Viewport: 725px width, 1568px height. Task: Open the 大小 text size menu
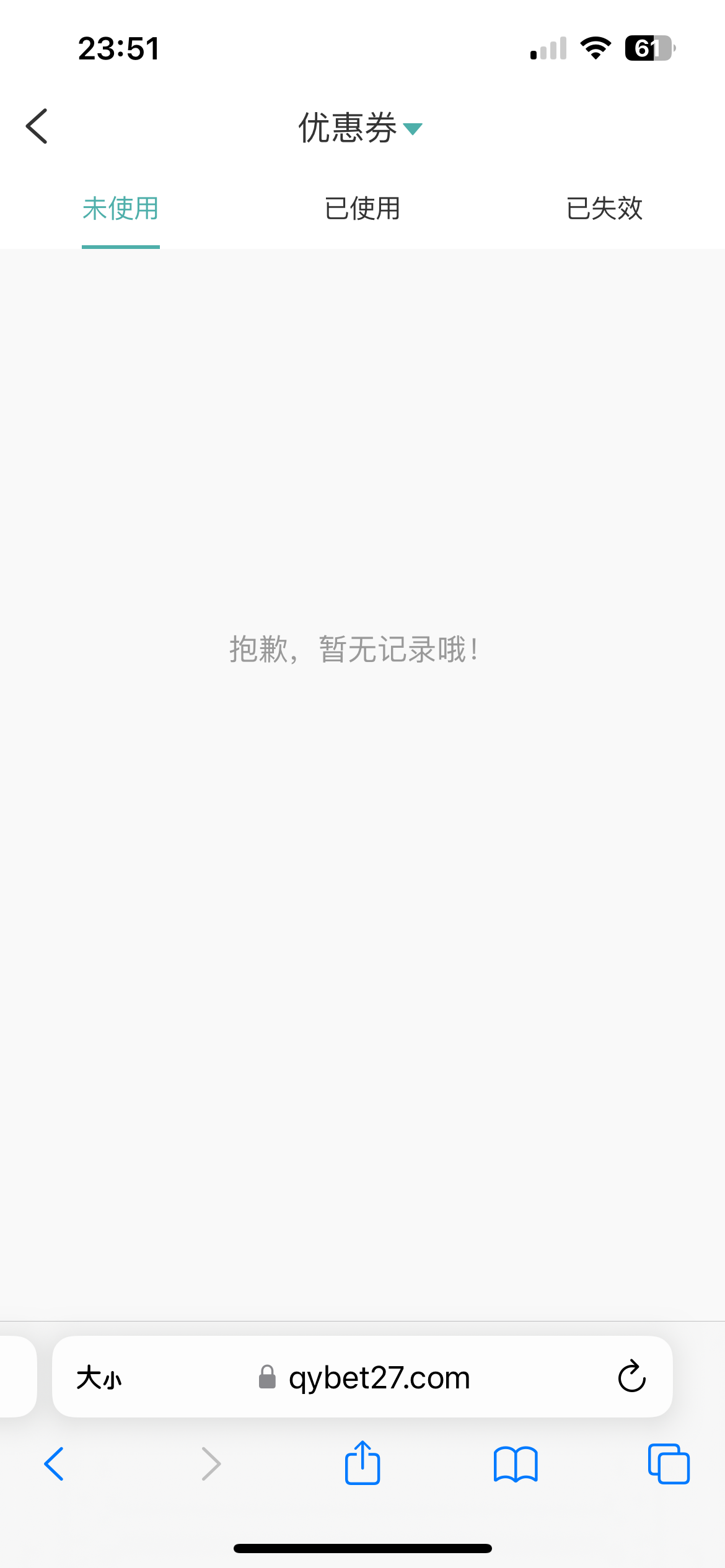click(x=99, y=1378)
